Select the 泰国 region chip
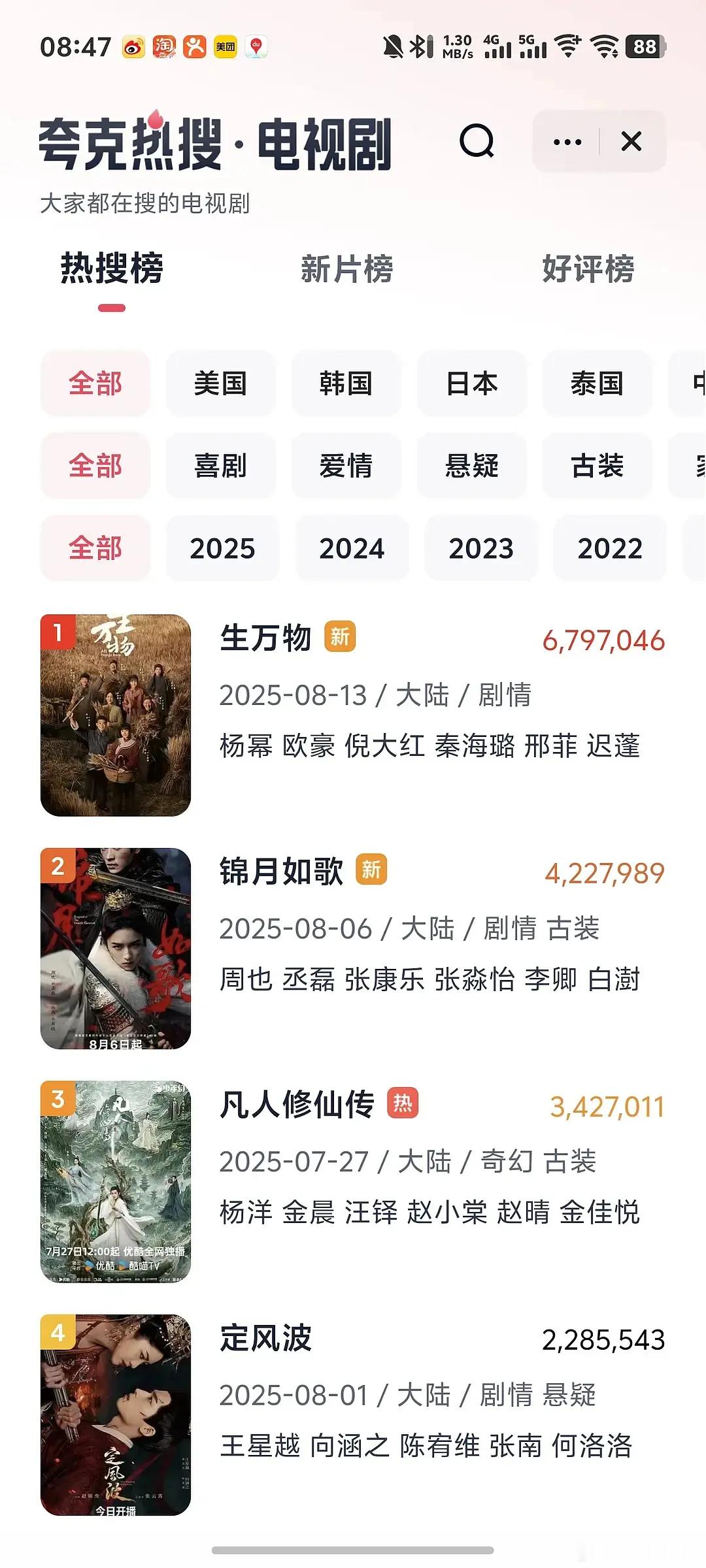 tap(597, 384)
